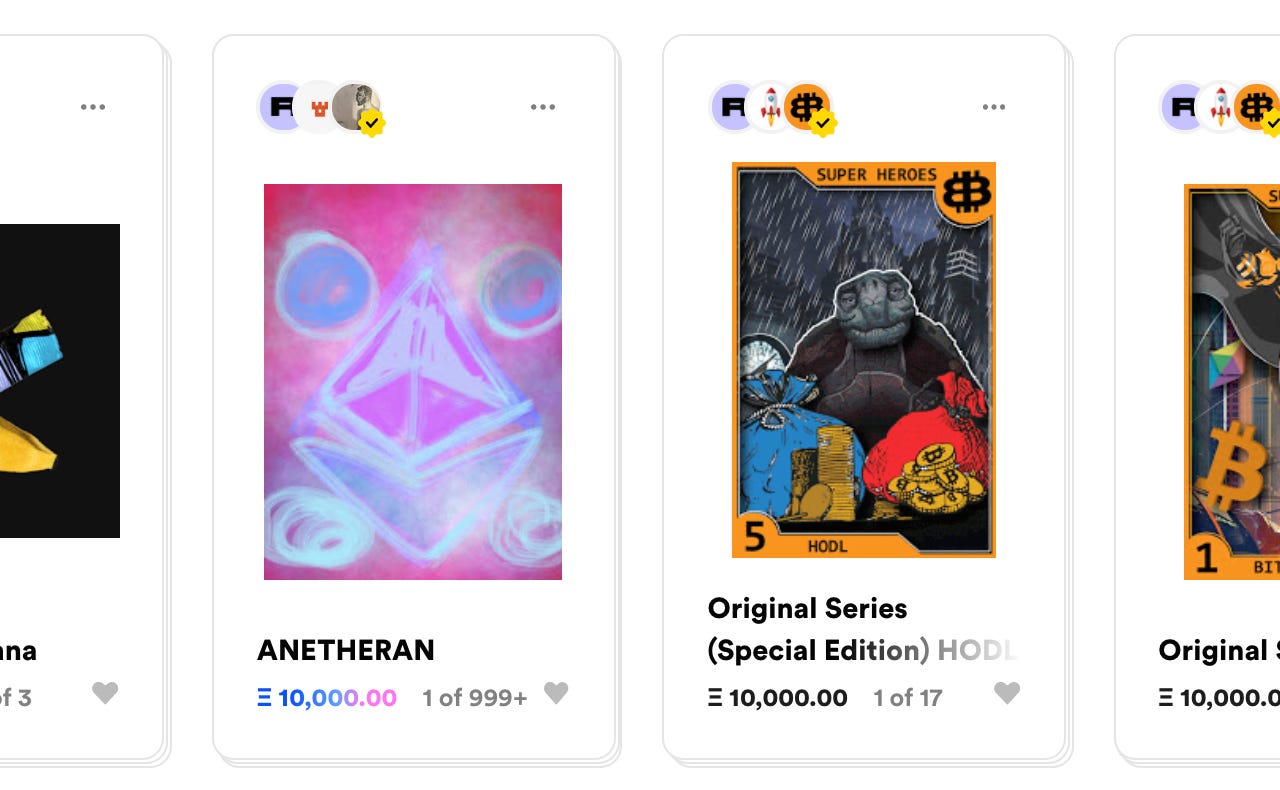Viewport: 1280px width, 790px height.
Task: View verified creator avatar on ANETHERAN card
Action: (x=356, y=107)
